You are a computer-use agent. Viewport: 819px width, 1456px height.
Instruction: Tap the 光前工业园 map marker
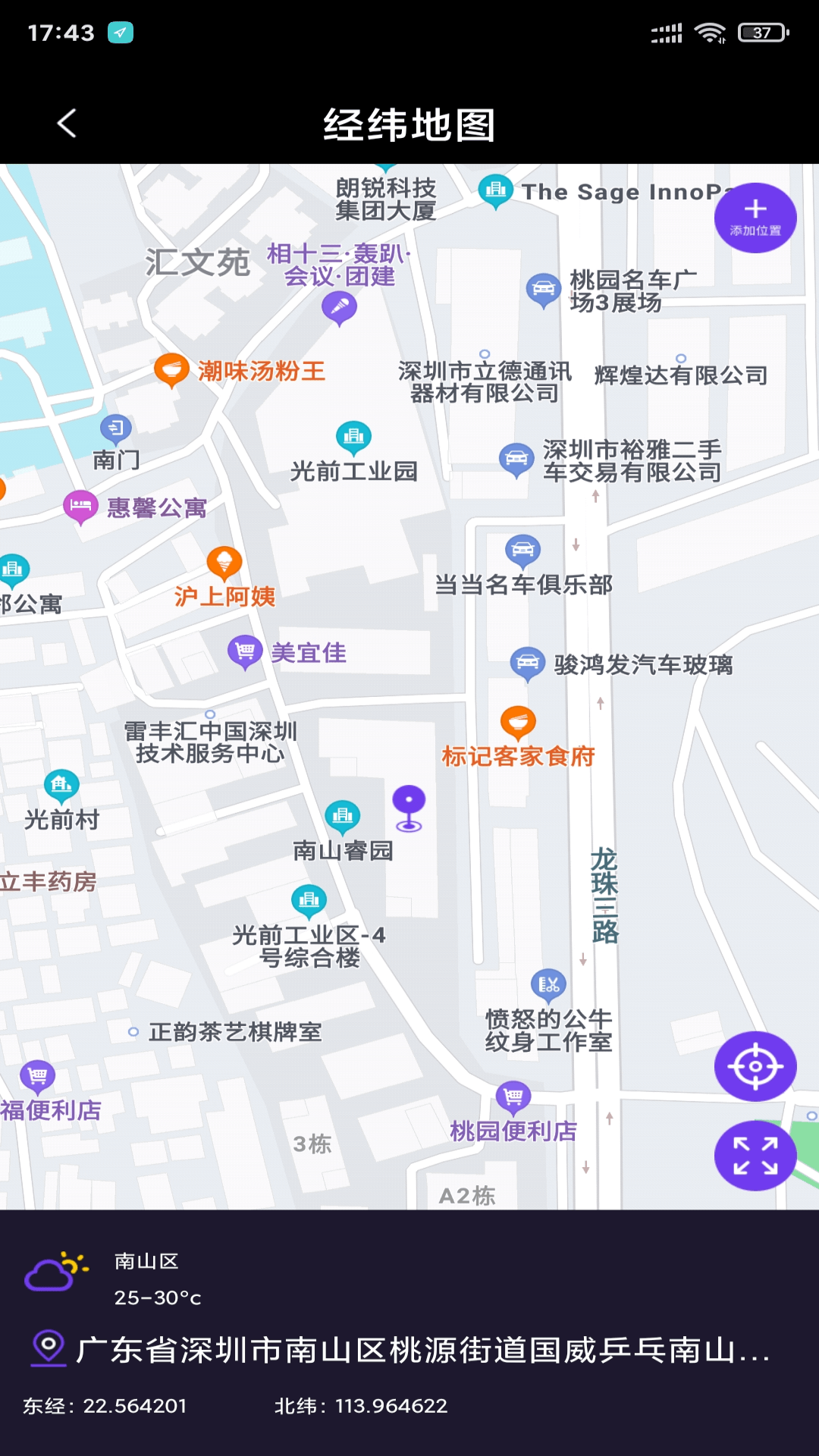[353, 436]
